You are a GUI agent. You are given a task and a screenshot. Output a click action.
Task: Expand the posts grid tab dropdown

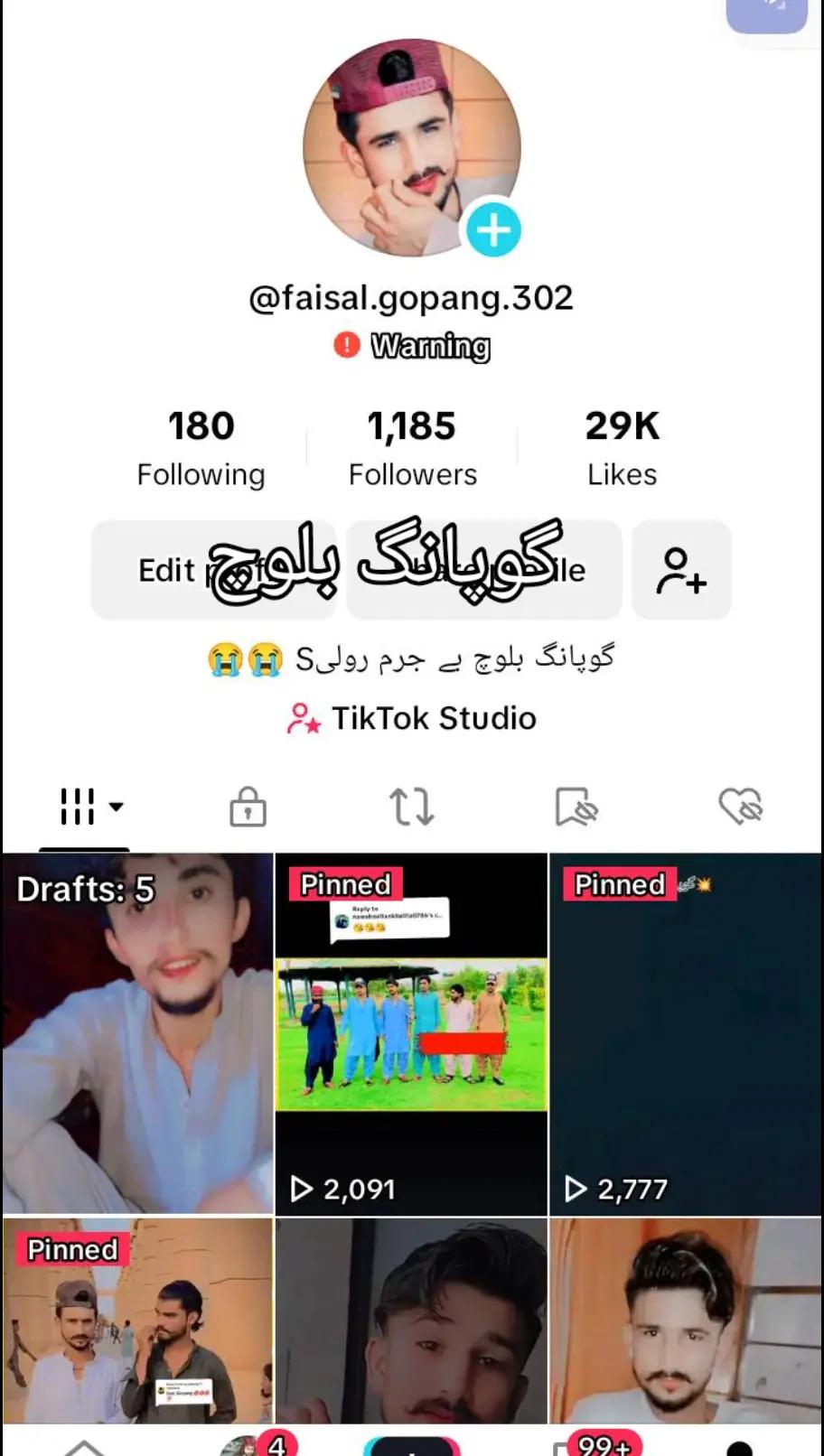pos(90,807)
